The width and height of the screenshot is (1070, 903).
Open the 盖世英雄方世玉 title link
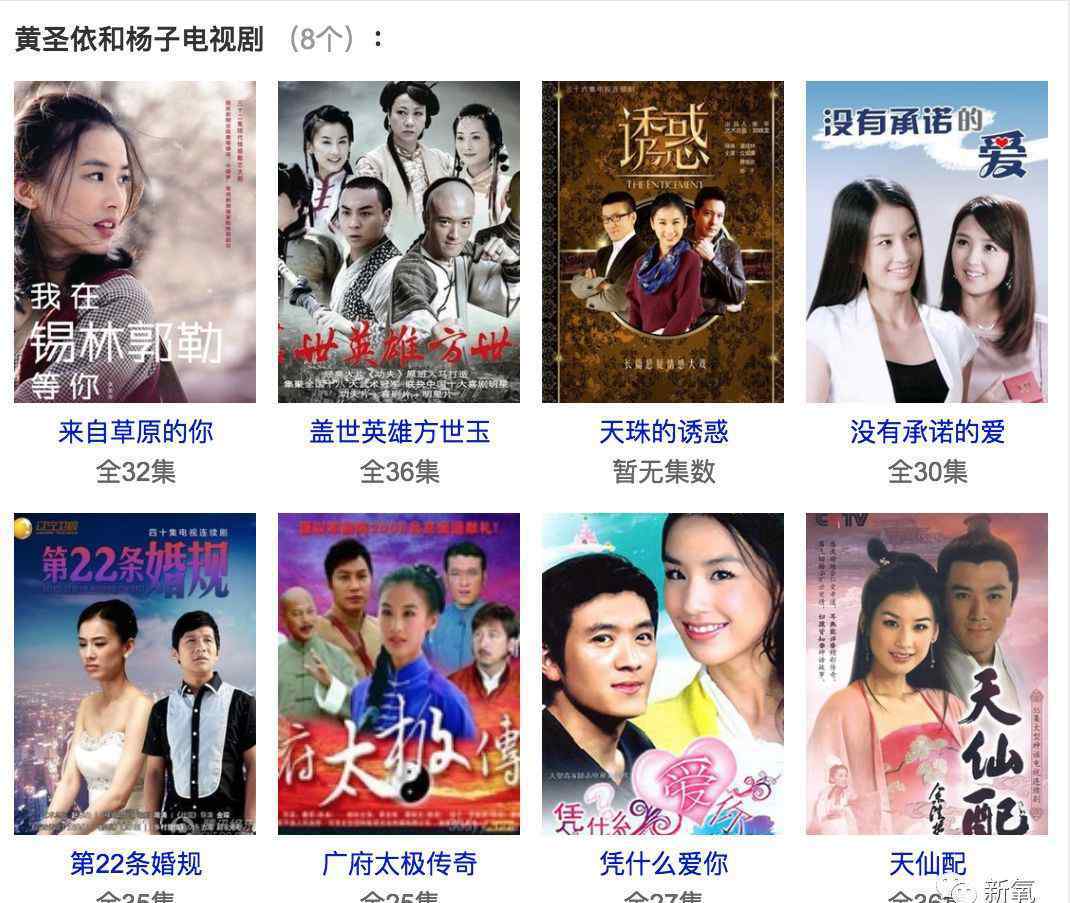pyautogui.click(x=399, y=432)
